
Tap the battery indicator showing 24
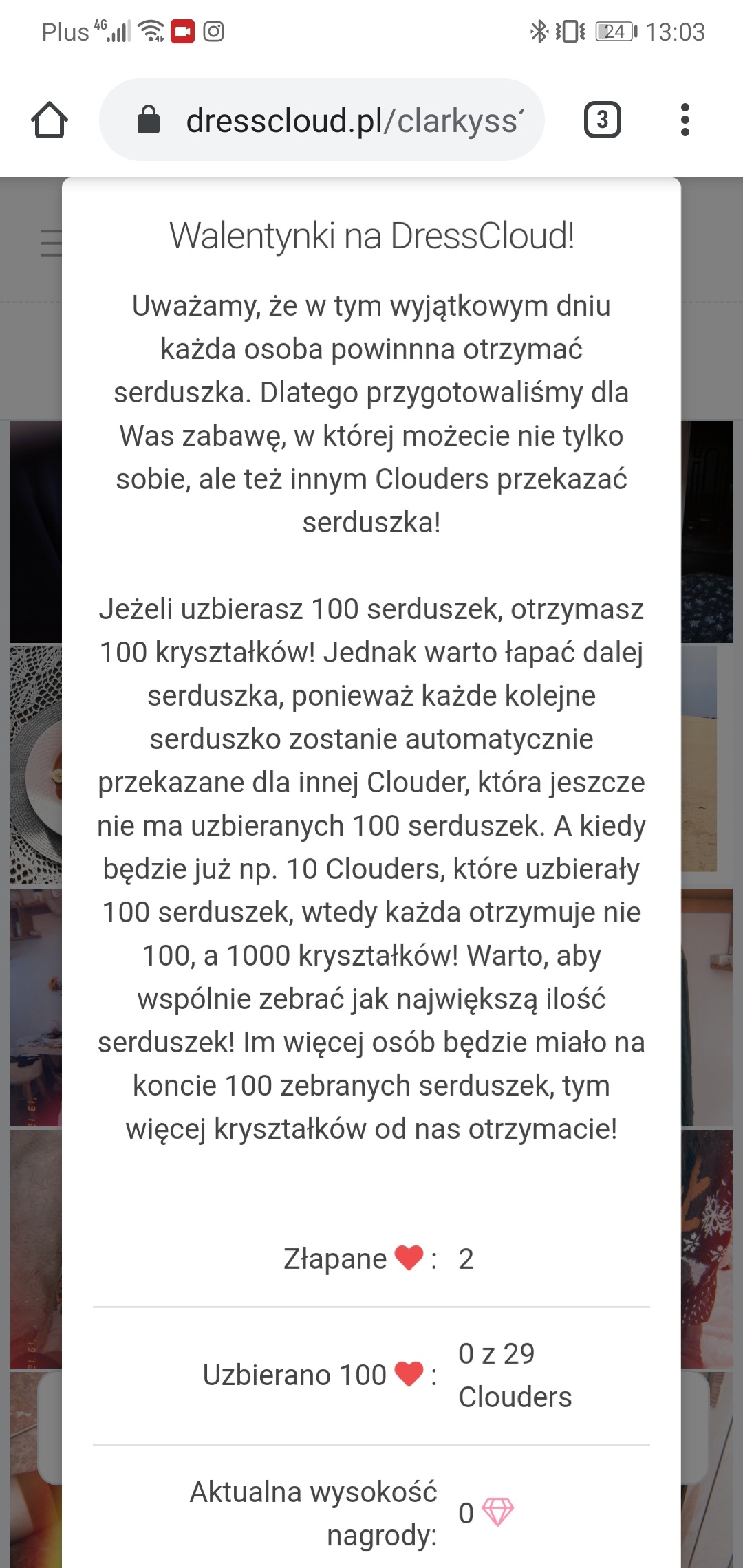pos(614,30)
